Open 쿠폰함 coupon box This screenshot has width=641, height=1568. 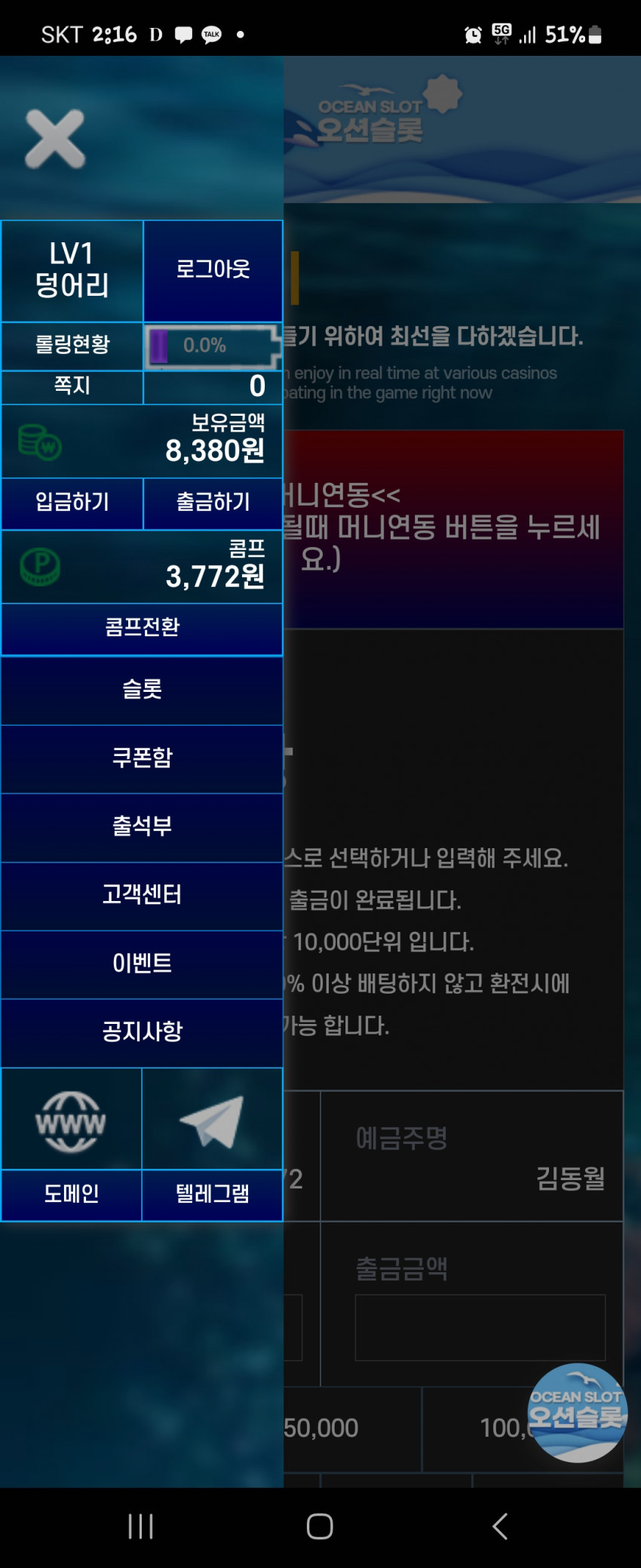pyautogui.click(x=142, y=758)
